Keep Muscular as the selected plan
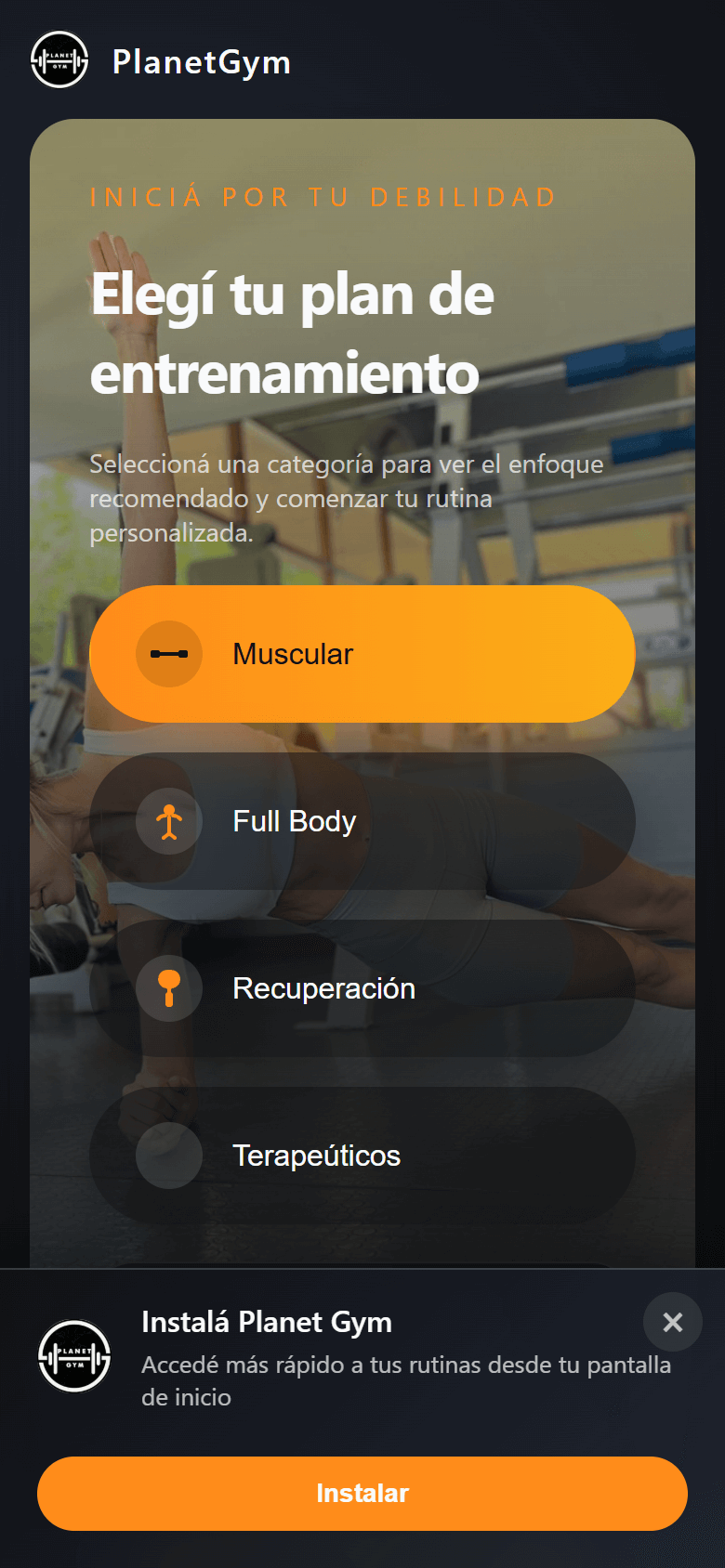This screenshot has width=725, height=1568. 362,654
